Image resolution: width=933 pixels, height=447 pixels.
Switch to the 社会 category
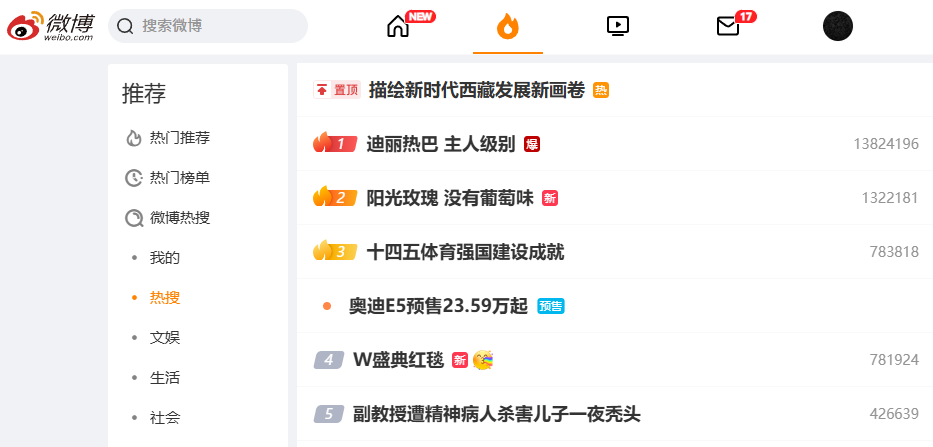click(x=165, y=418)
